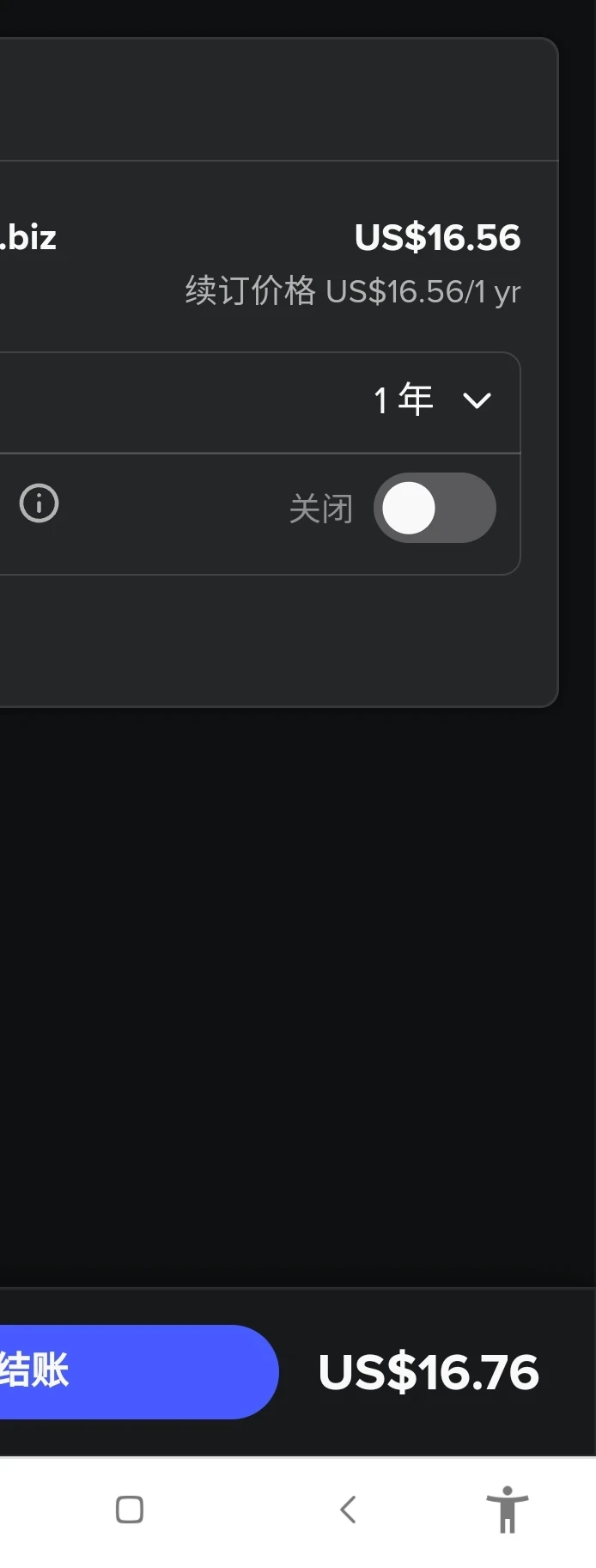Image resolution: width=596 pixels, height=1568 pixels.
Task: Open recent apps from navigation bar
Action: coord(130,1510)
